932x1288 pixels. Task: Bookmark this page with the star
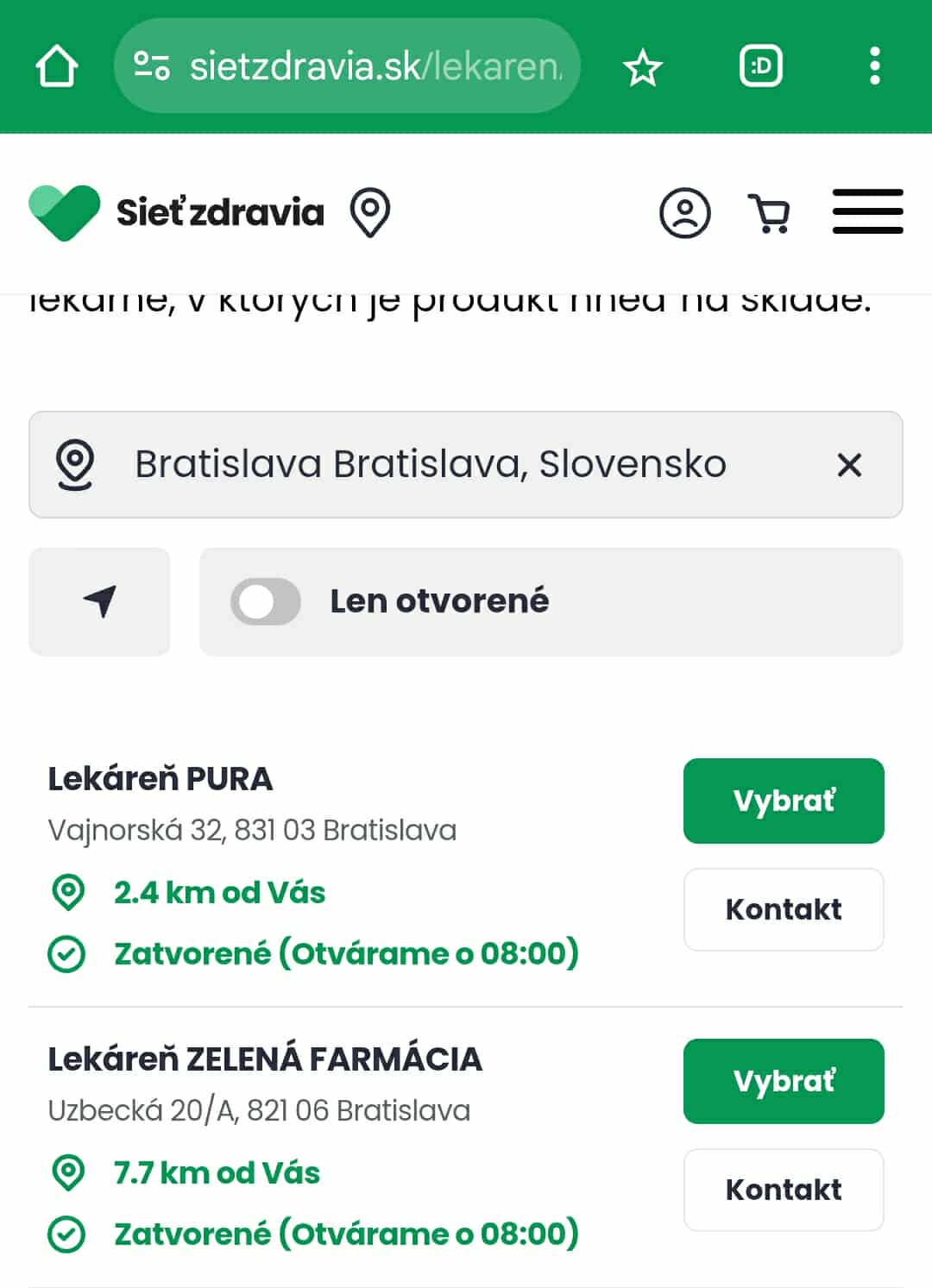(x=642, y=67)
